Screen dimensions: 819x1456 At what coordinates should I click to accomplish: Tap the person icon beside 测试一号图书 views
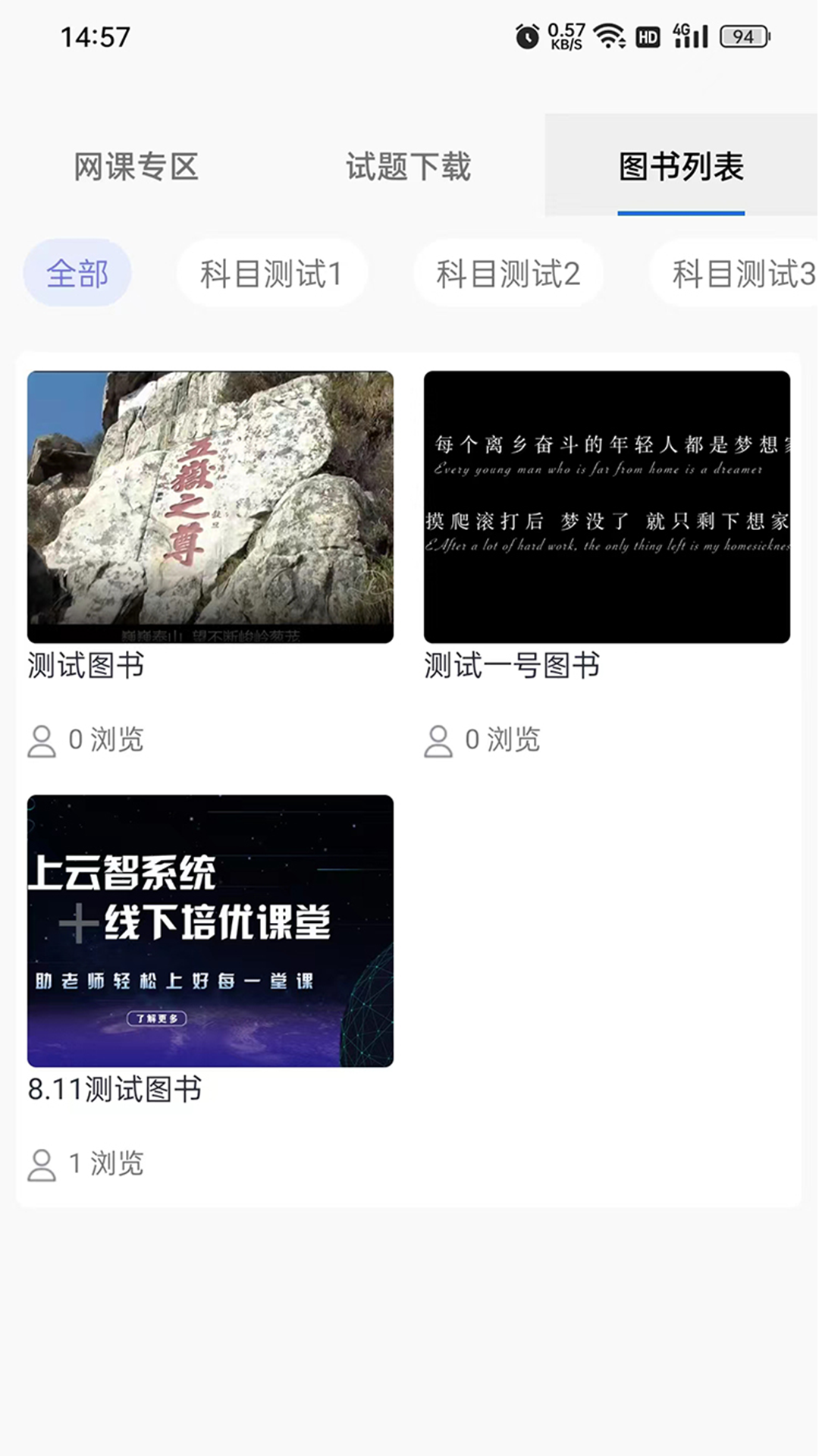point(438,741)
